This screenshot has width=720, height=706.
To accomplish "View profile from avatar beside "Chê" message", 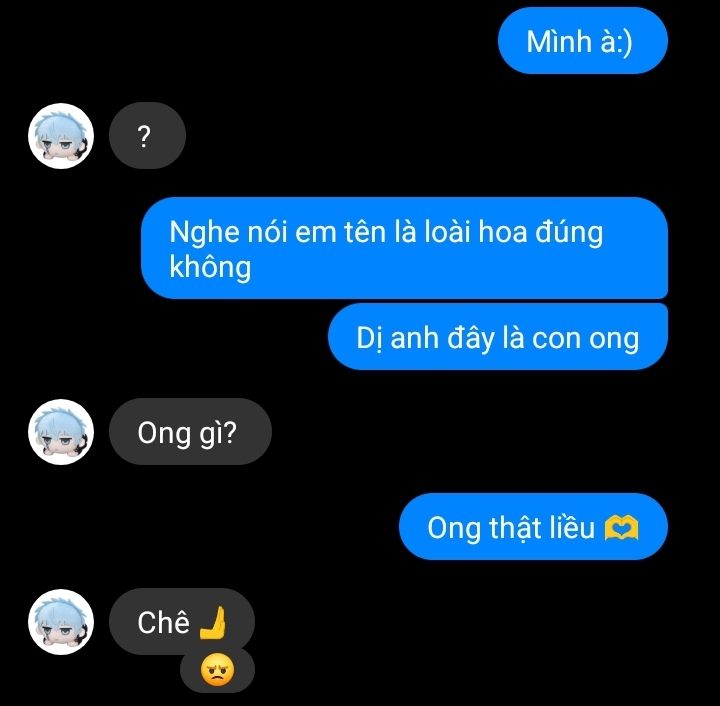I will (x=61, y=622).
